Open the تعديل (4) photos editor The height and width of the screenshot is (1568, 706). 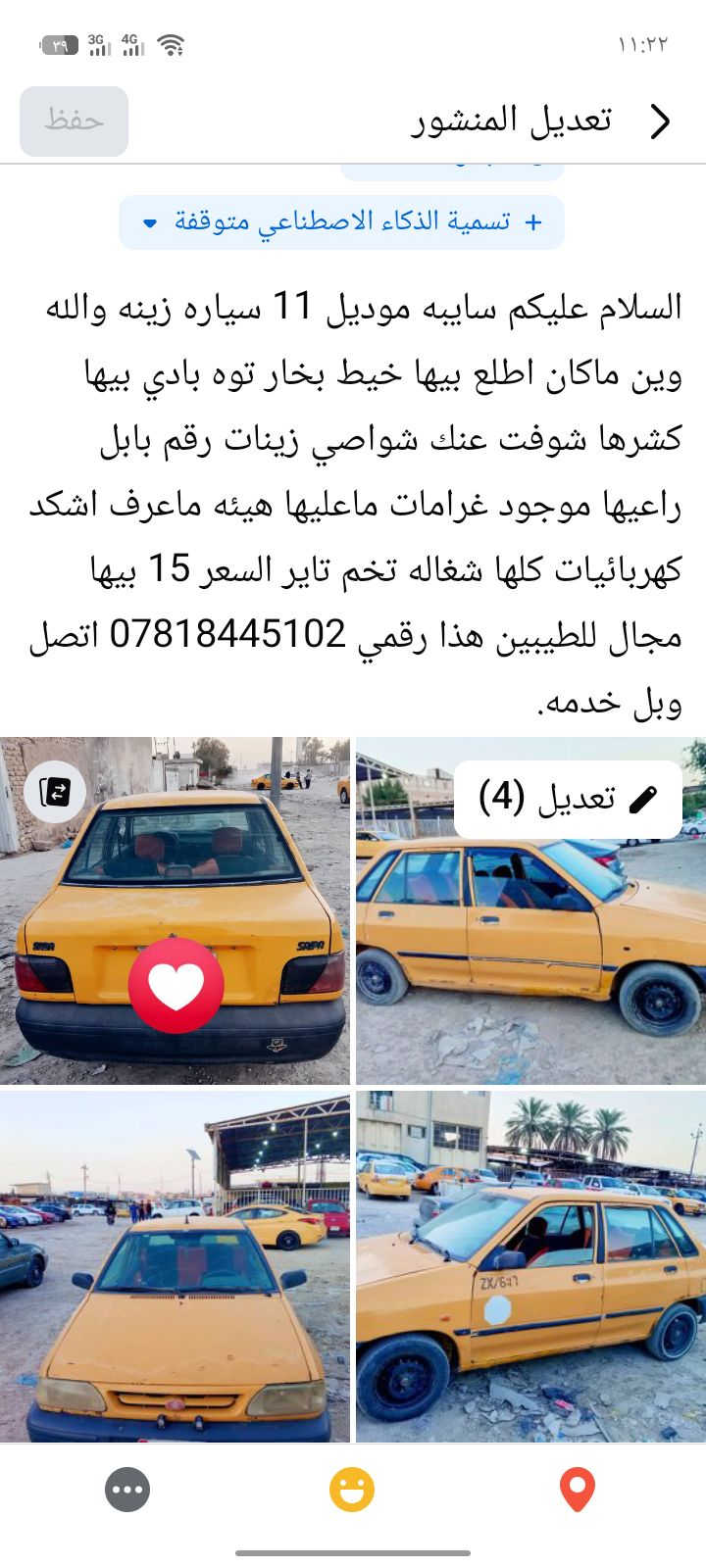tap(568, 799)
